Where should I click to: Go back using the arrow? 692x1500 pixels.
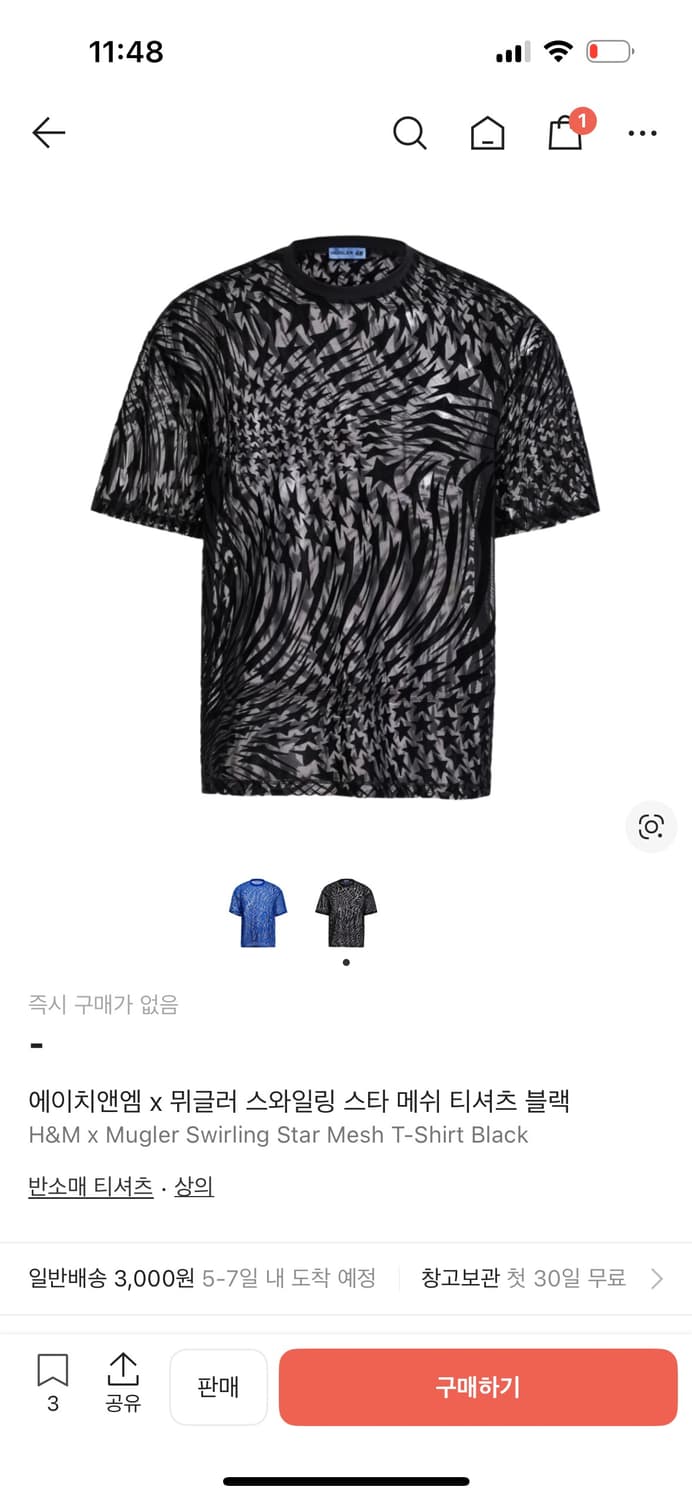[48, 133]
